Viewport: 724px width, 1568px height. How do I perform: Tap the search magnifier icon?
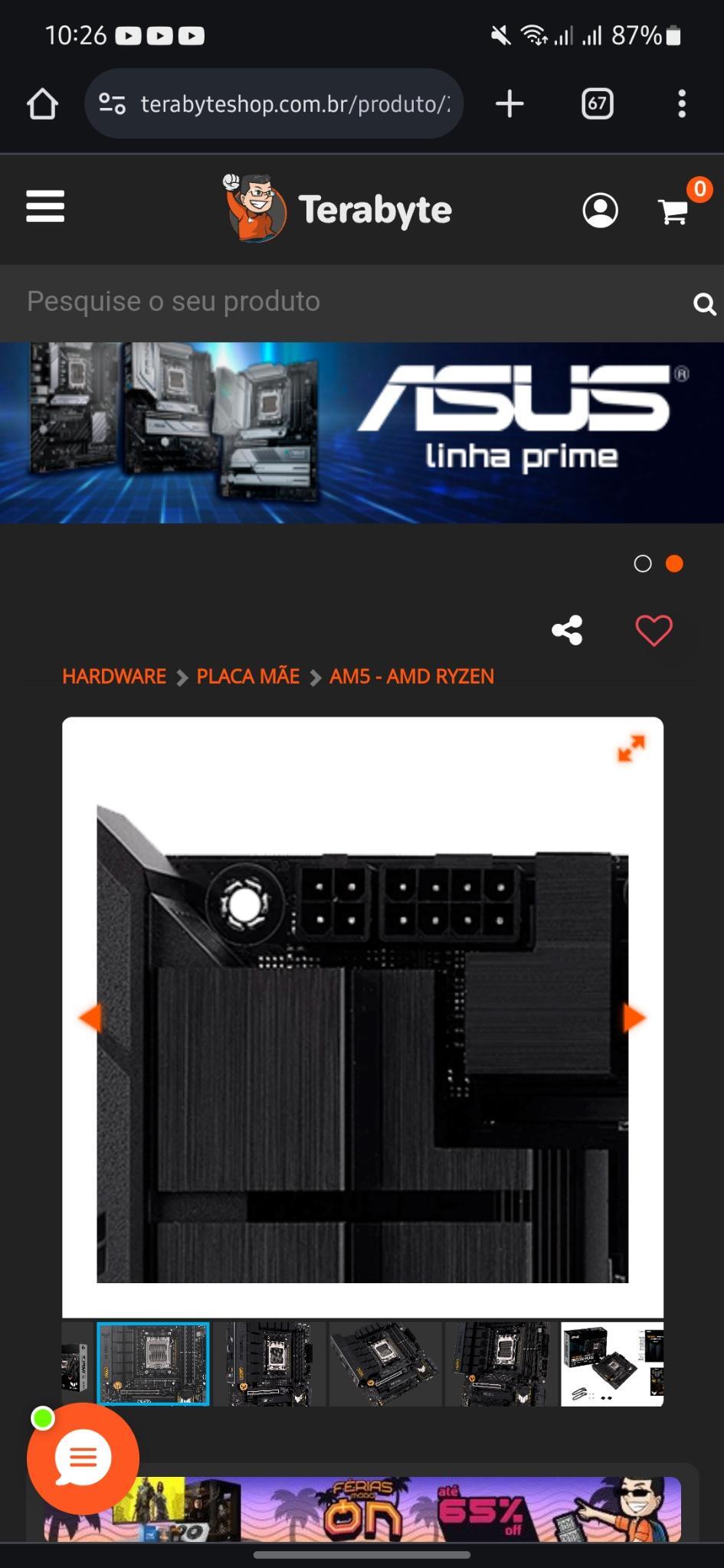point(704,304)
